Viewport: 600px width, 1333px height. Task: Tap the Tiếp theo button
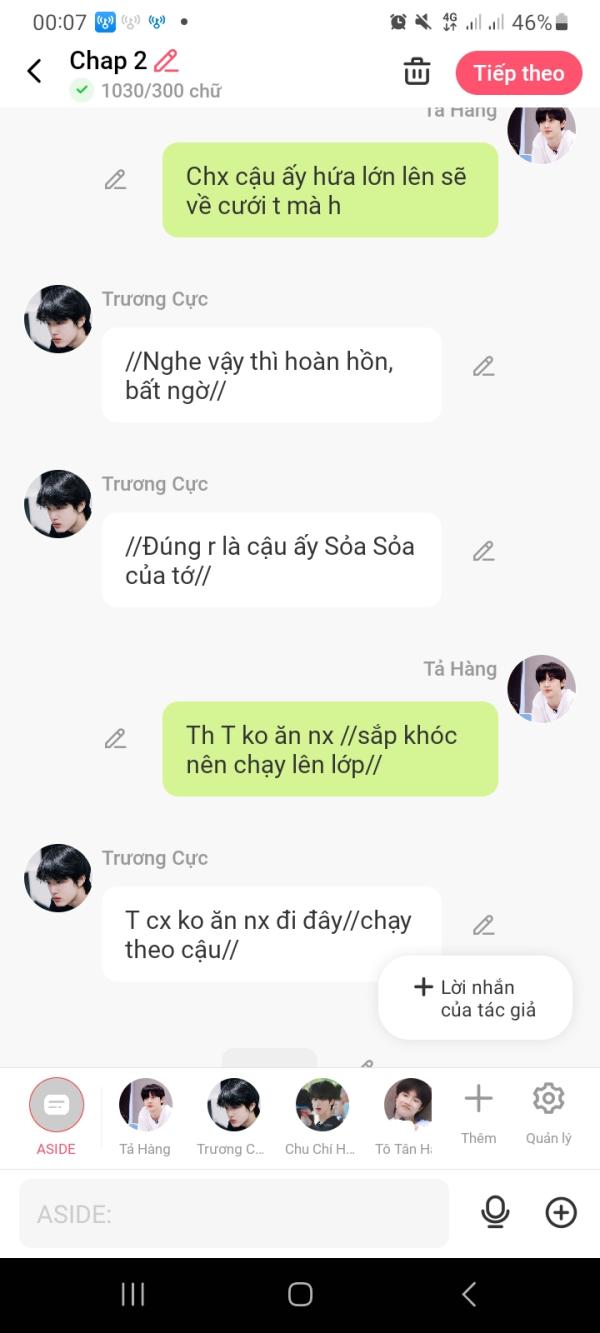pos(519,73)
